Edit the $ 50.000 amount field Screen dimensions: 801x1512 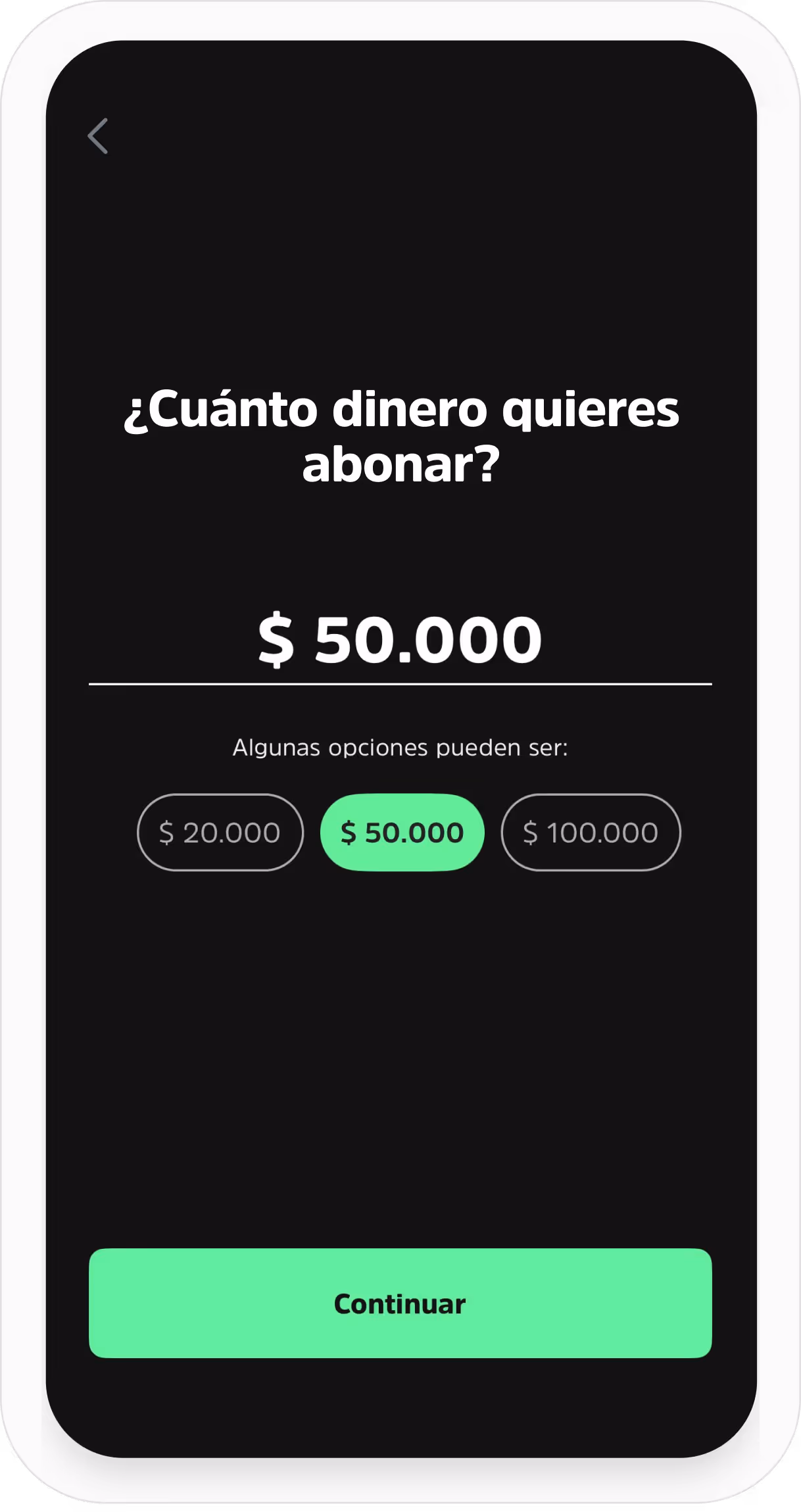coord(400,640)
